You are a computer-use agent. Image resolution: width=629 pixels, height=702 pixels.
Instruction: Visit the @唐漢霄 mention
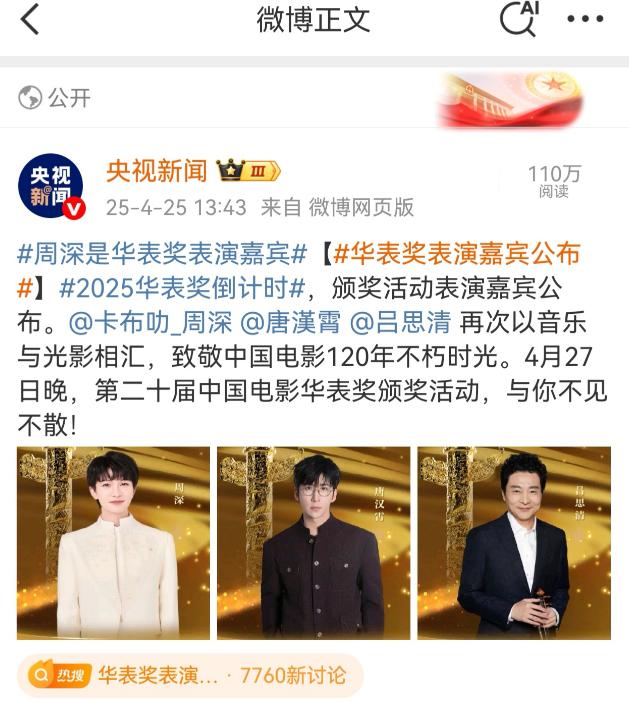[x=284, y=323]
